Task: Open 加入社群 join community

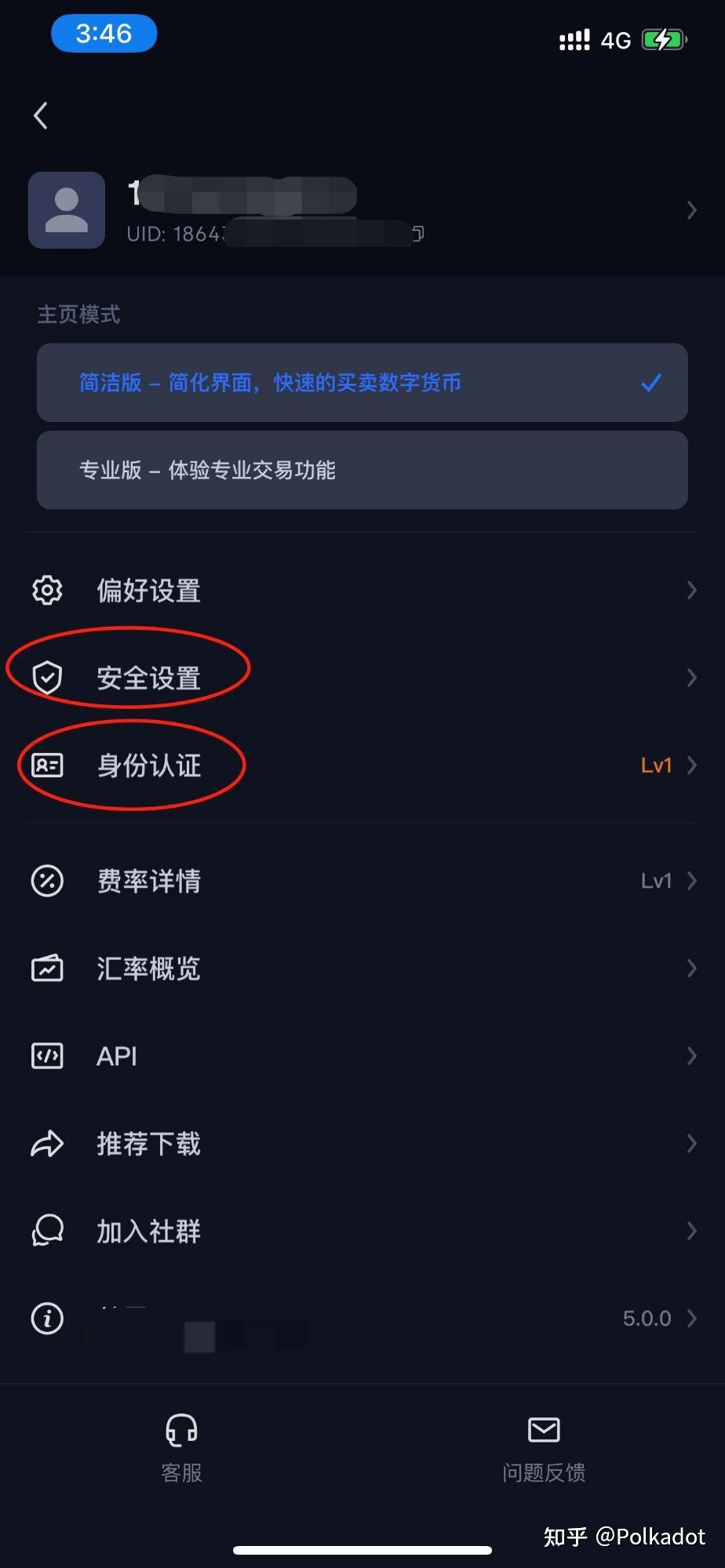Action: (362, 1231)
